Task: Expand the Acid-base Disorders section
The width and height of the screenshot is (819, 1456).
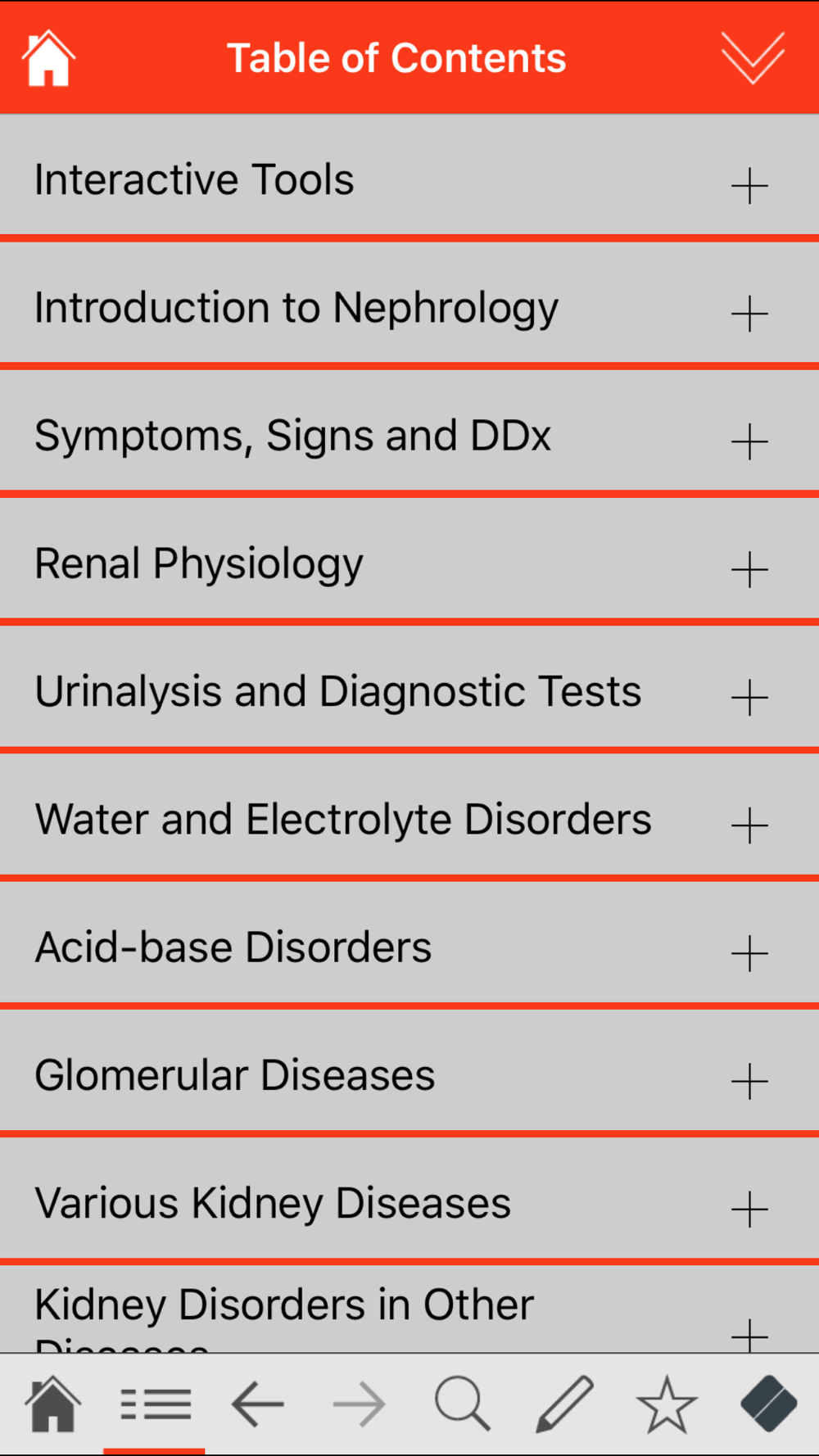Action: pos(409,946)
